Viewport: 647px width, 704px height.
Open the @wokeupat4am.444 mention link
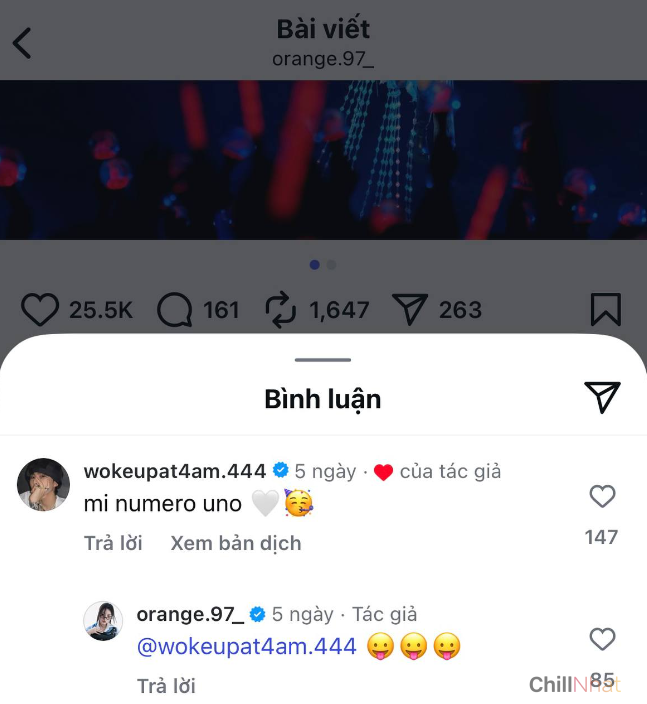(246, 647)
